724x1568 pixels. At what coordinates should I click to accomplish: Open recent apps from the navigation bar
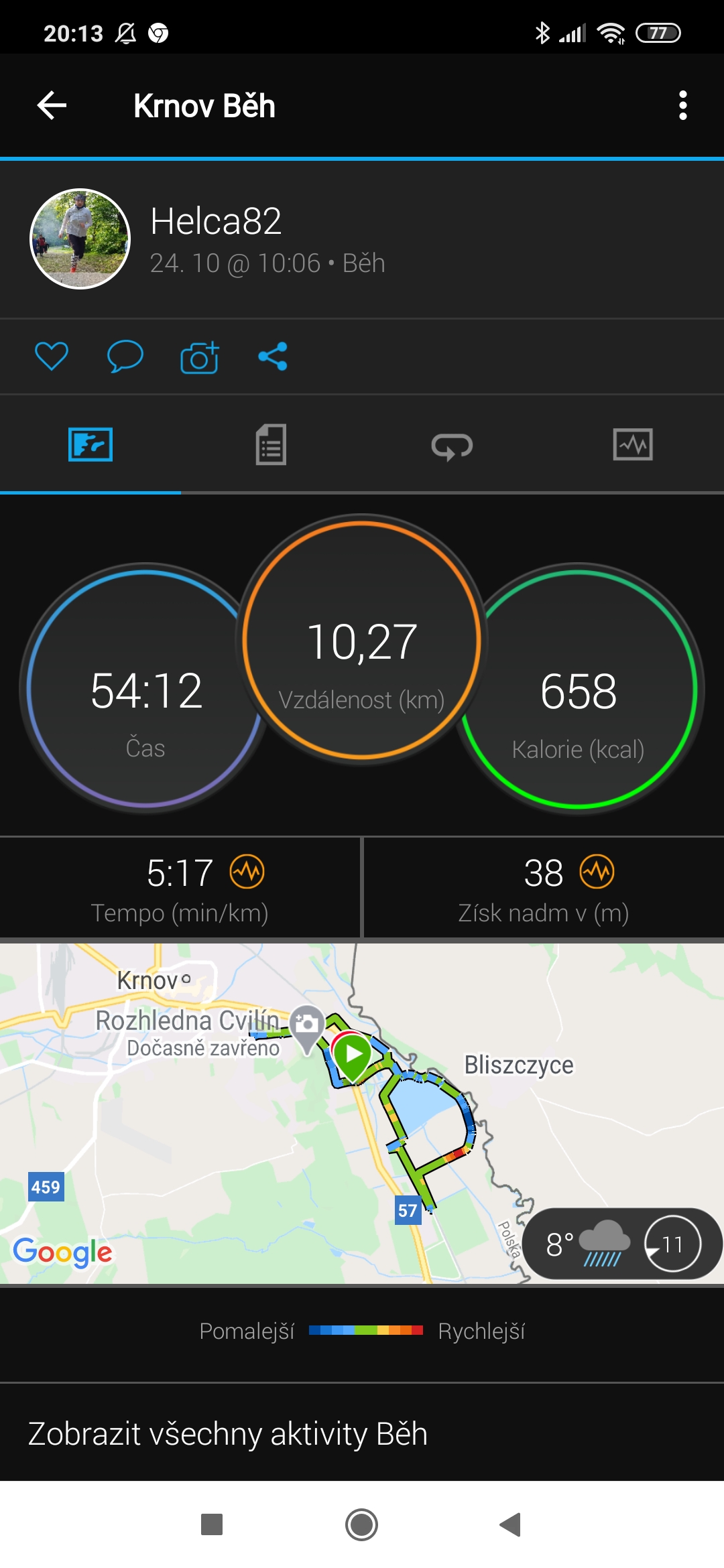coord(212,1524)
